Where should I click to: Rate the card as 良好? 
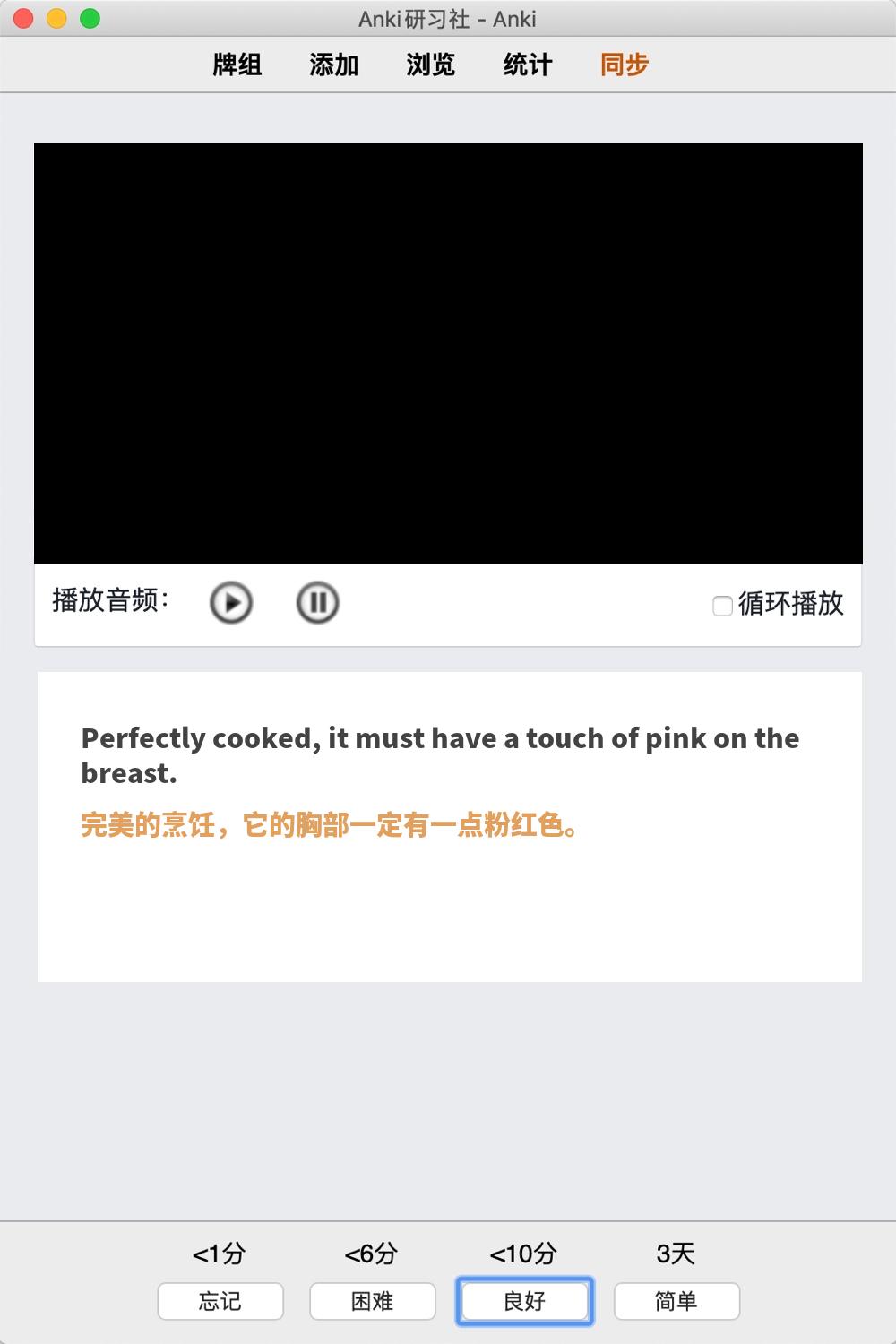(524, 1301)
